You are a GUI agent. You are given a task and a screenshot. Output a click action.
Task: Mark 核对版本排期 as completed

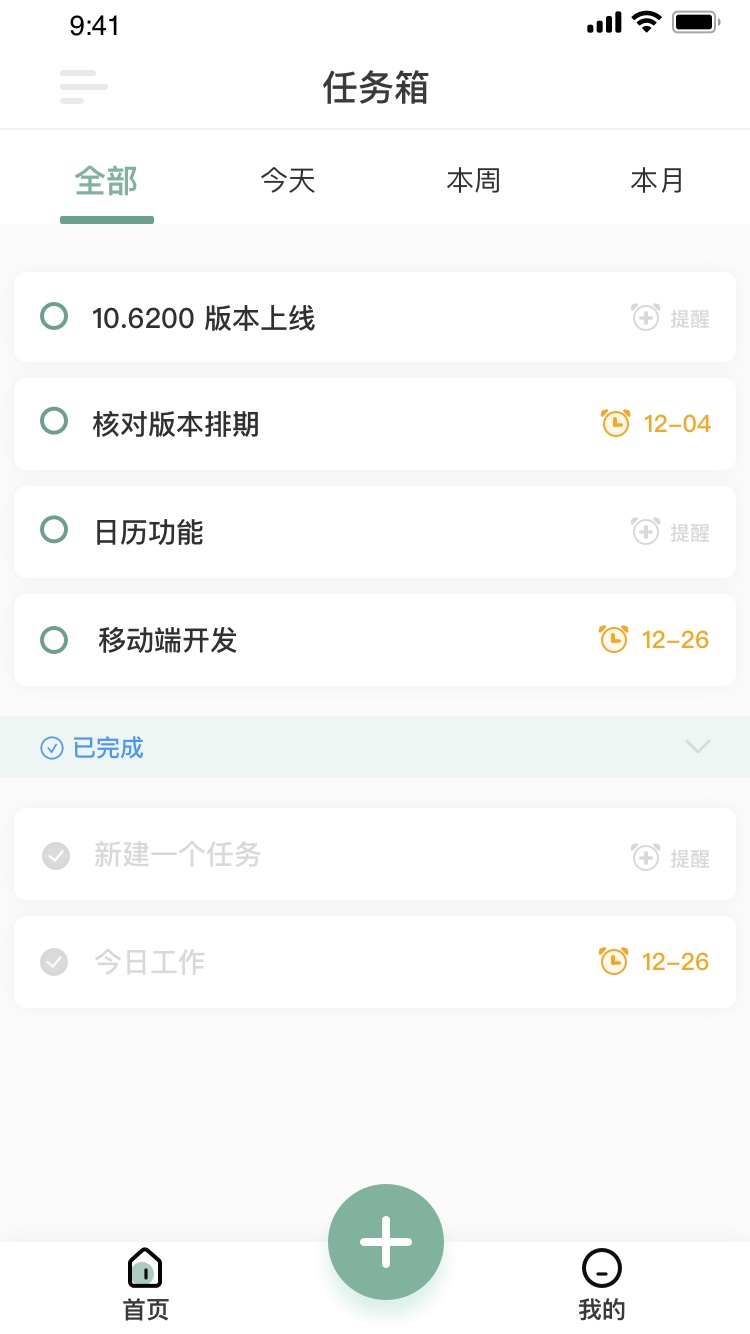54,421
